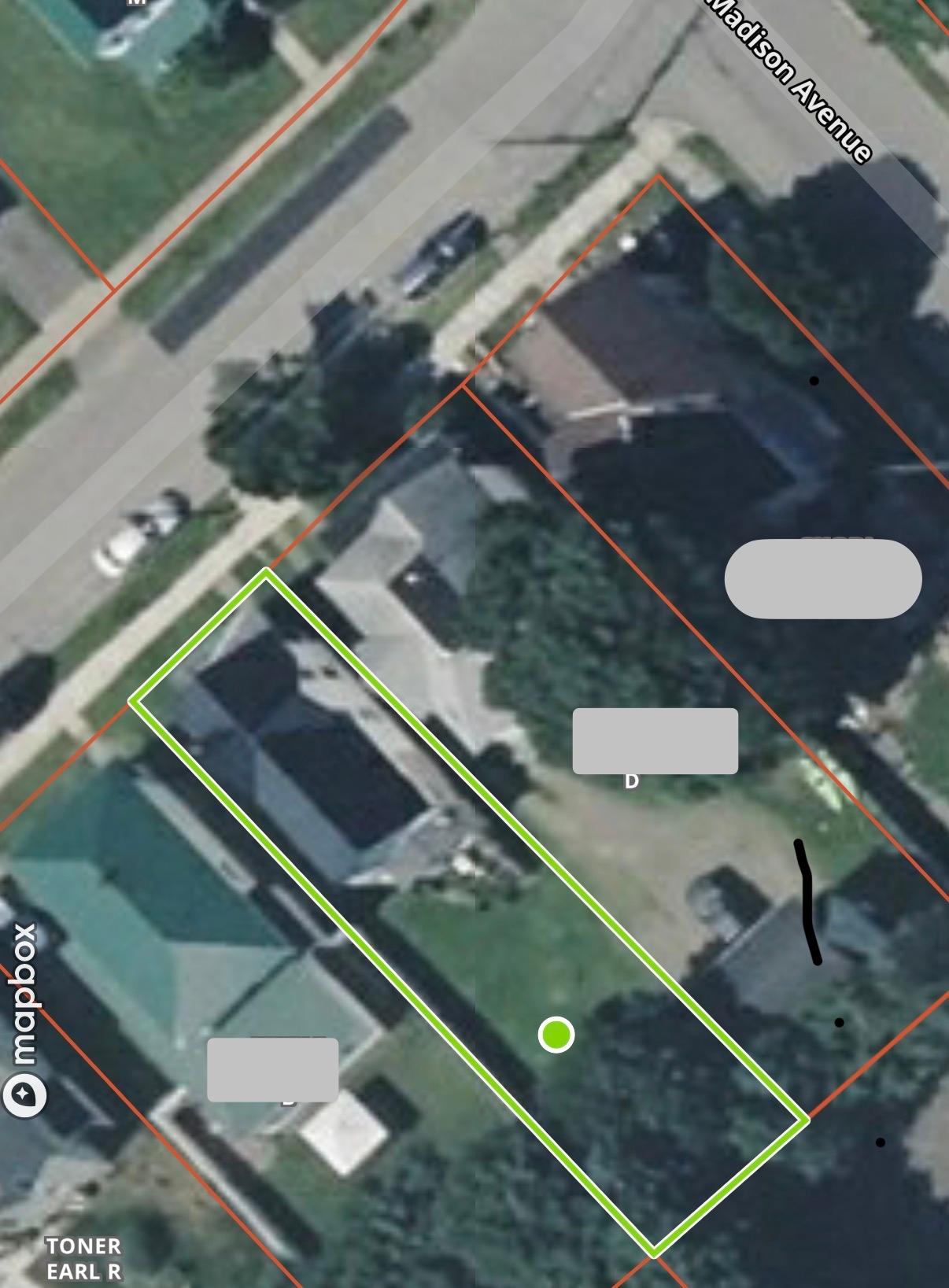Open the Mapbox attribution info icon

point(24,1094)
